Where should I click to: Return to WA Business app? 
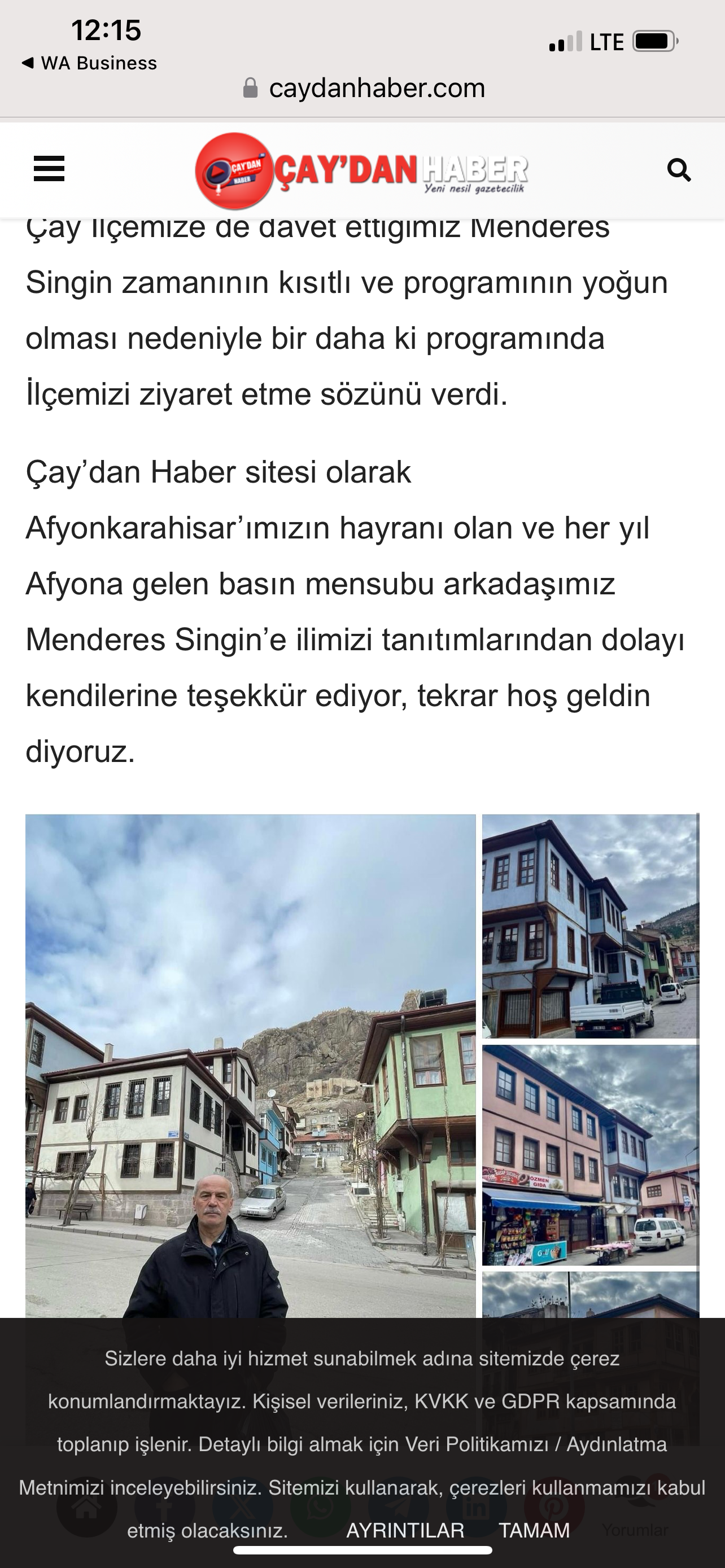[89, 63]
